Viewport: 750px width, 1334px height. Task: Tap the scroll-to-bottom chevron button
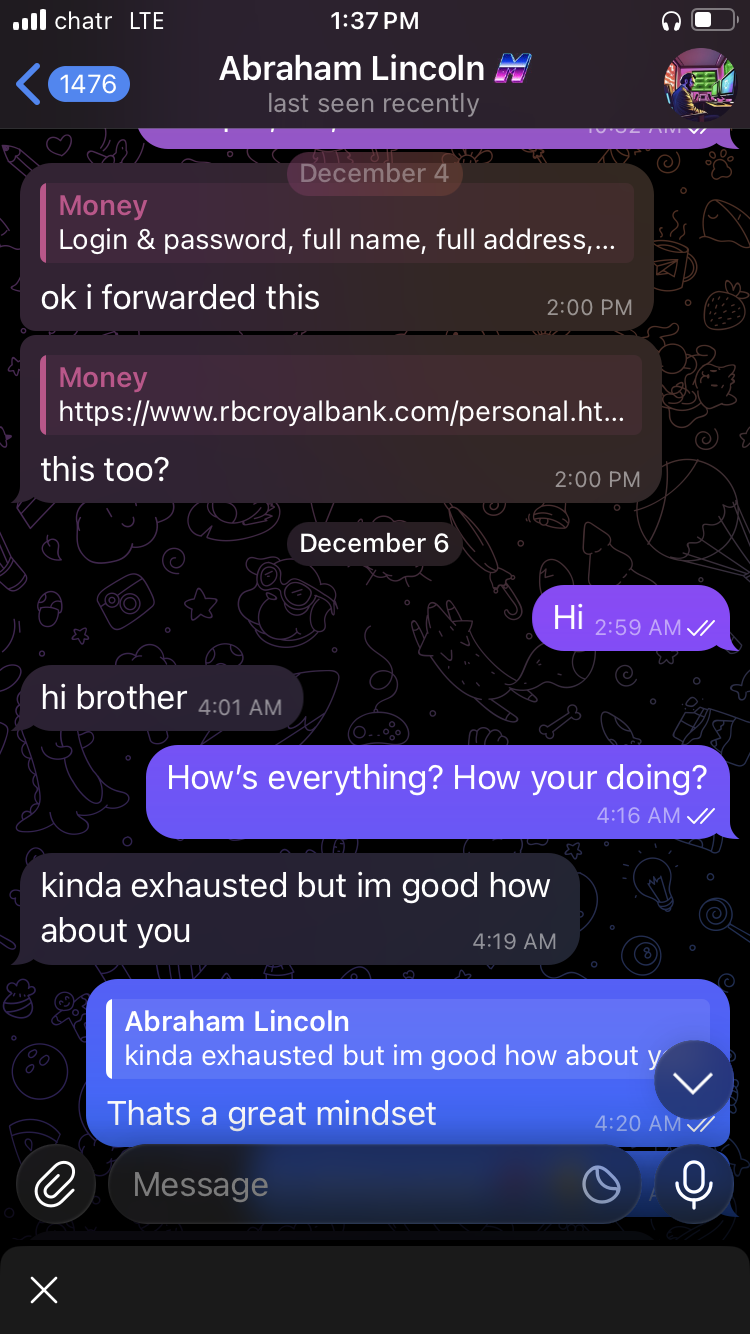[x=693, y=1080]
